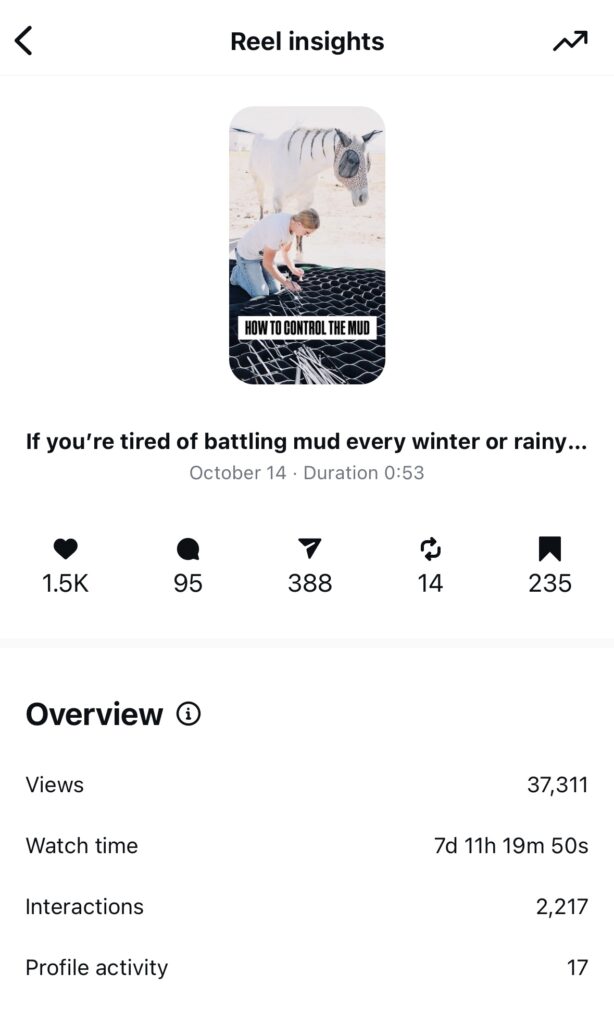Viewport: 614px width, 1024px height.
Task: Tap the Overview info icon
Action: [x=188, y=714]
